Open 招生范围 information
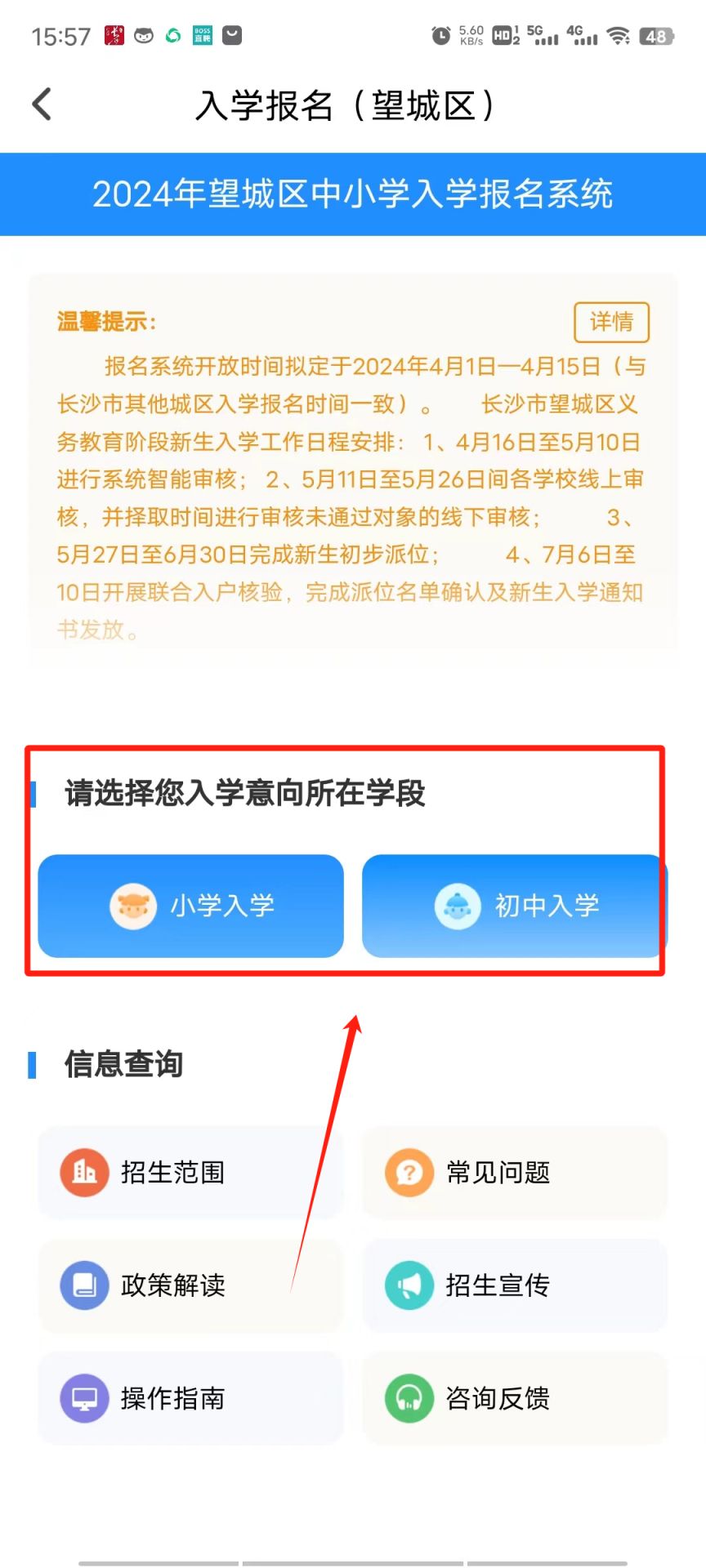The image size is (706, 1568). pos(190,1173)
